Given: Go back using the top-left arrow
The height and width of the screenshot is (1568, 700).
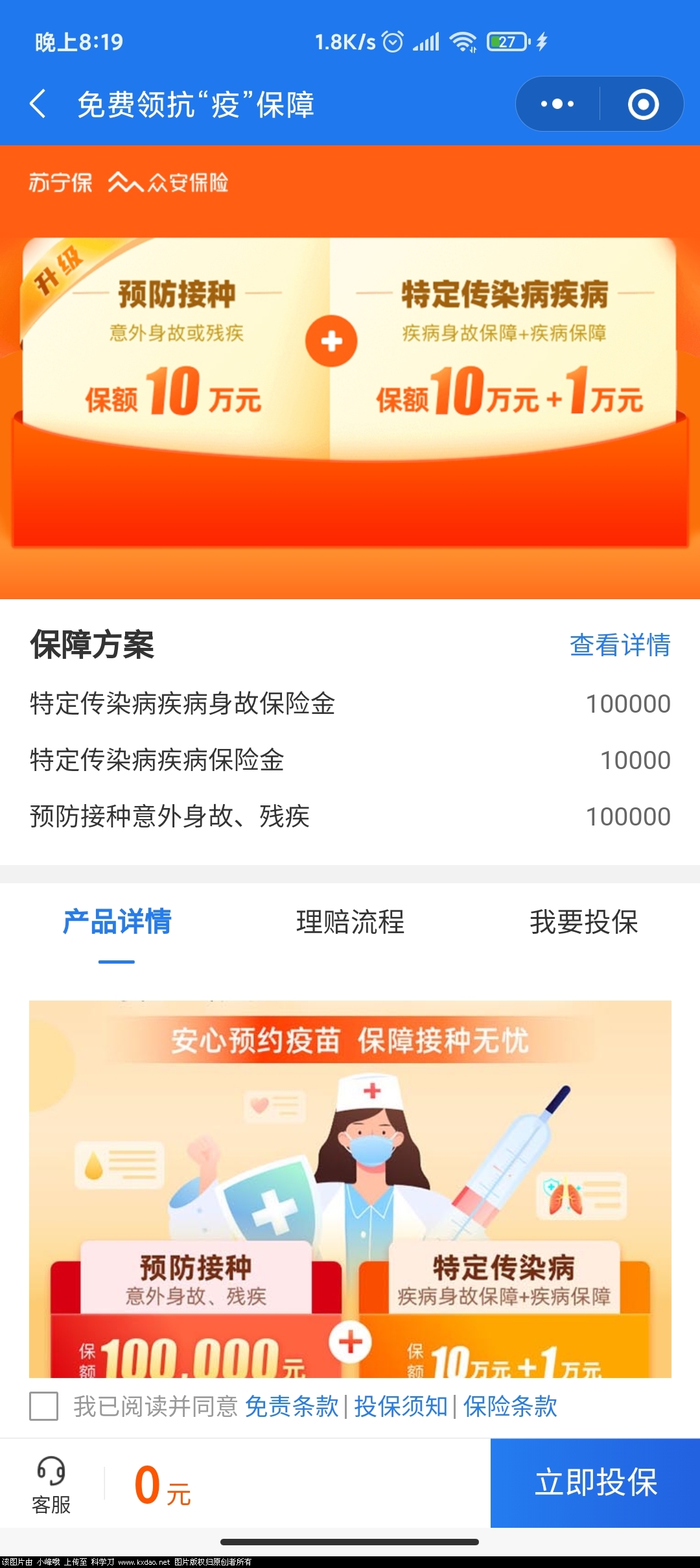Looking at the screenshot, I should click(38, 104).
